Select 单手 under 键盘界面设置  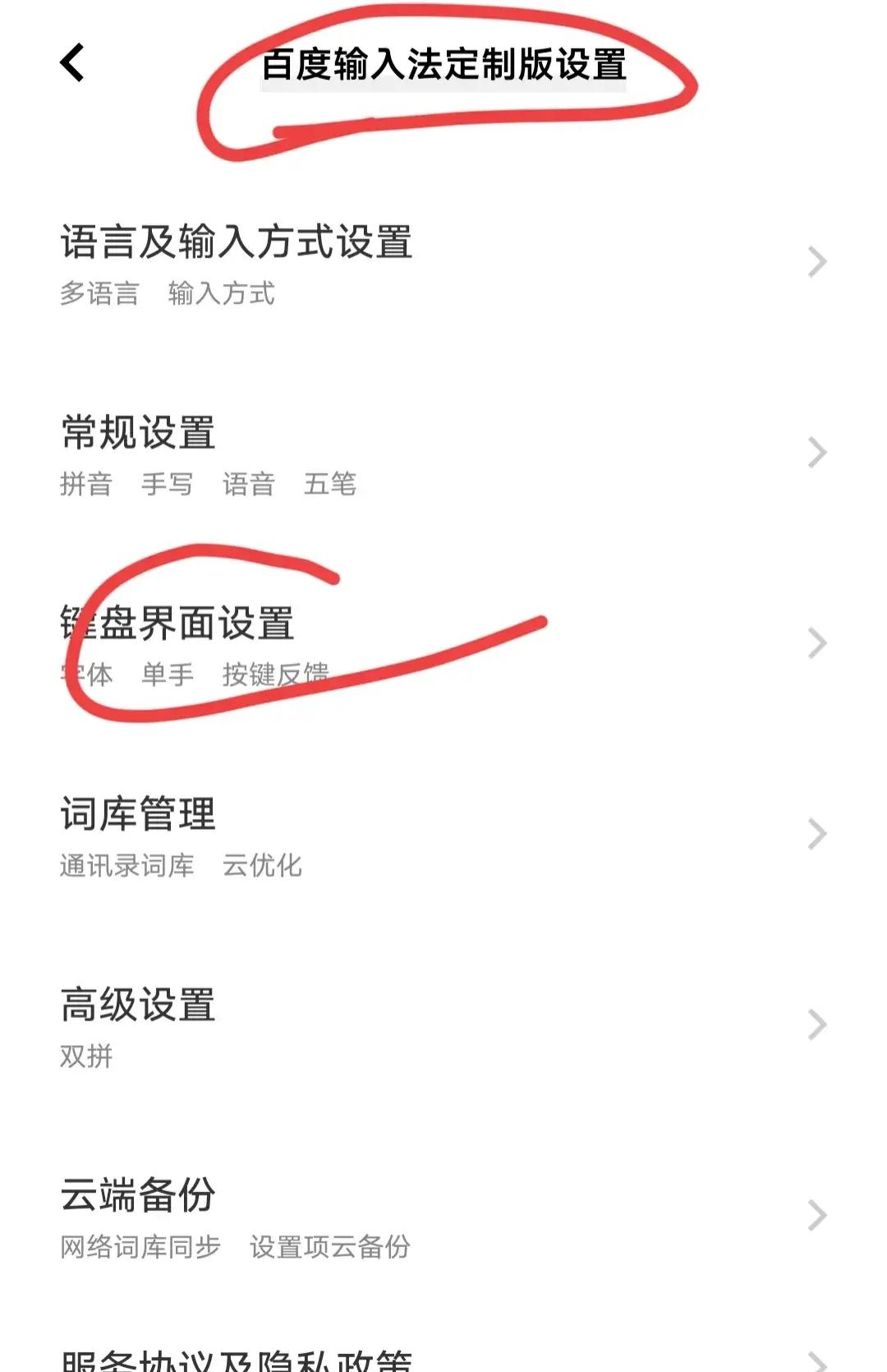[x=169, y=676]
